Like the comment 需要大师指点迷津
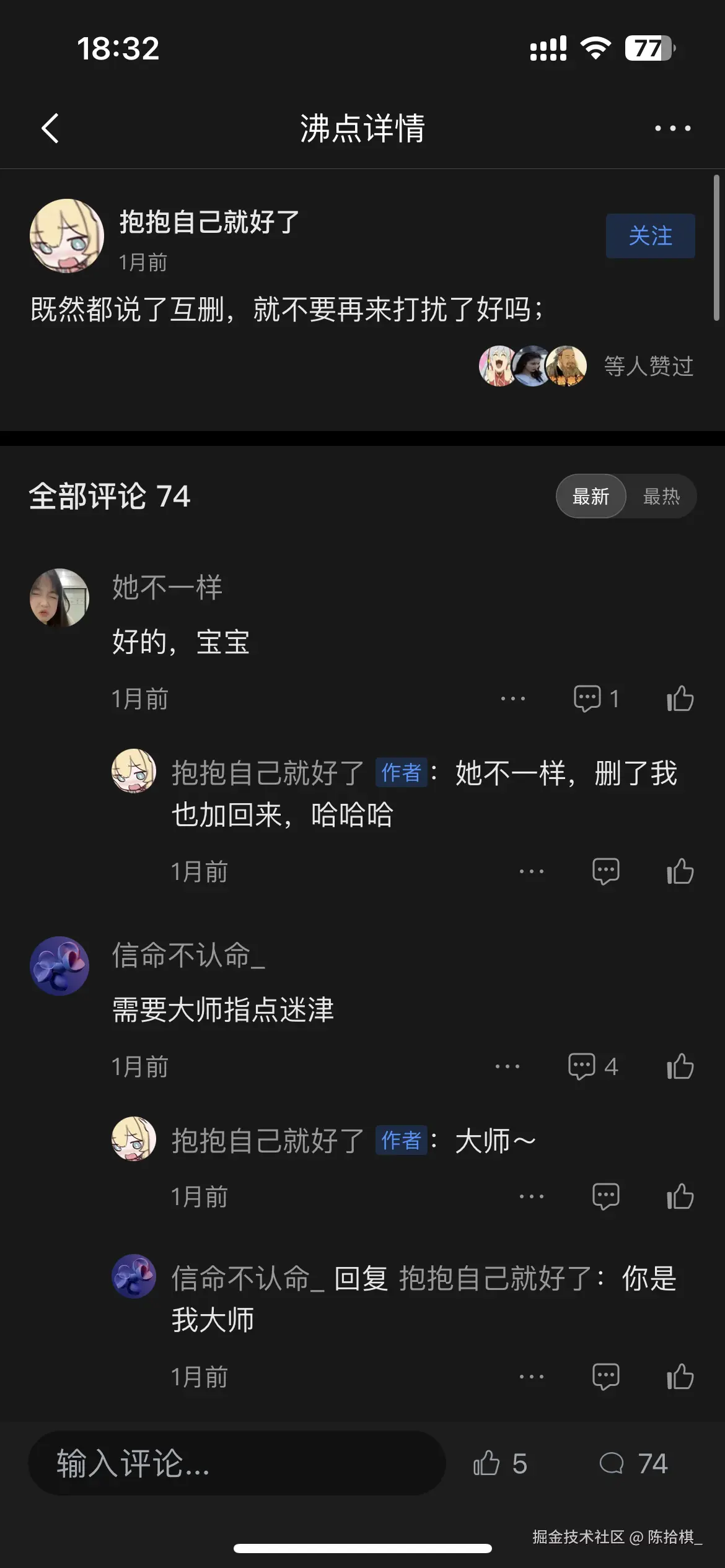The width and height of the screenshot is (725, 1568). [x=680, y=1066]
